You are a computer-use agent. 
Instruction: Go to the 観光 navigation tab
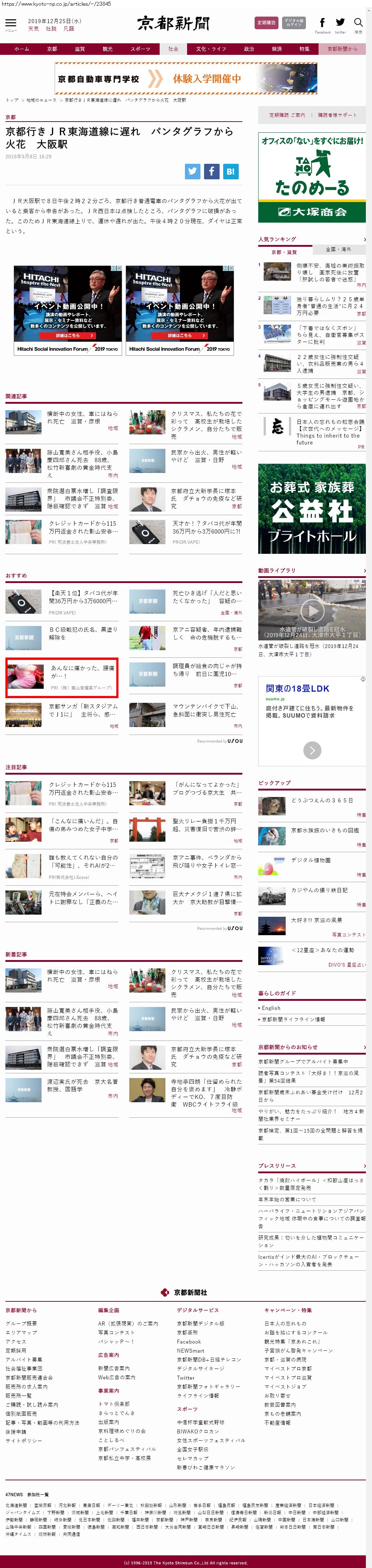(107, 49)
